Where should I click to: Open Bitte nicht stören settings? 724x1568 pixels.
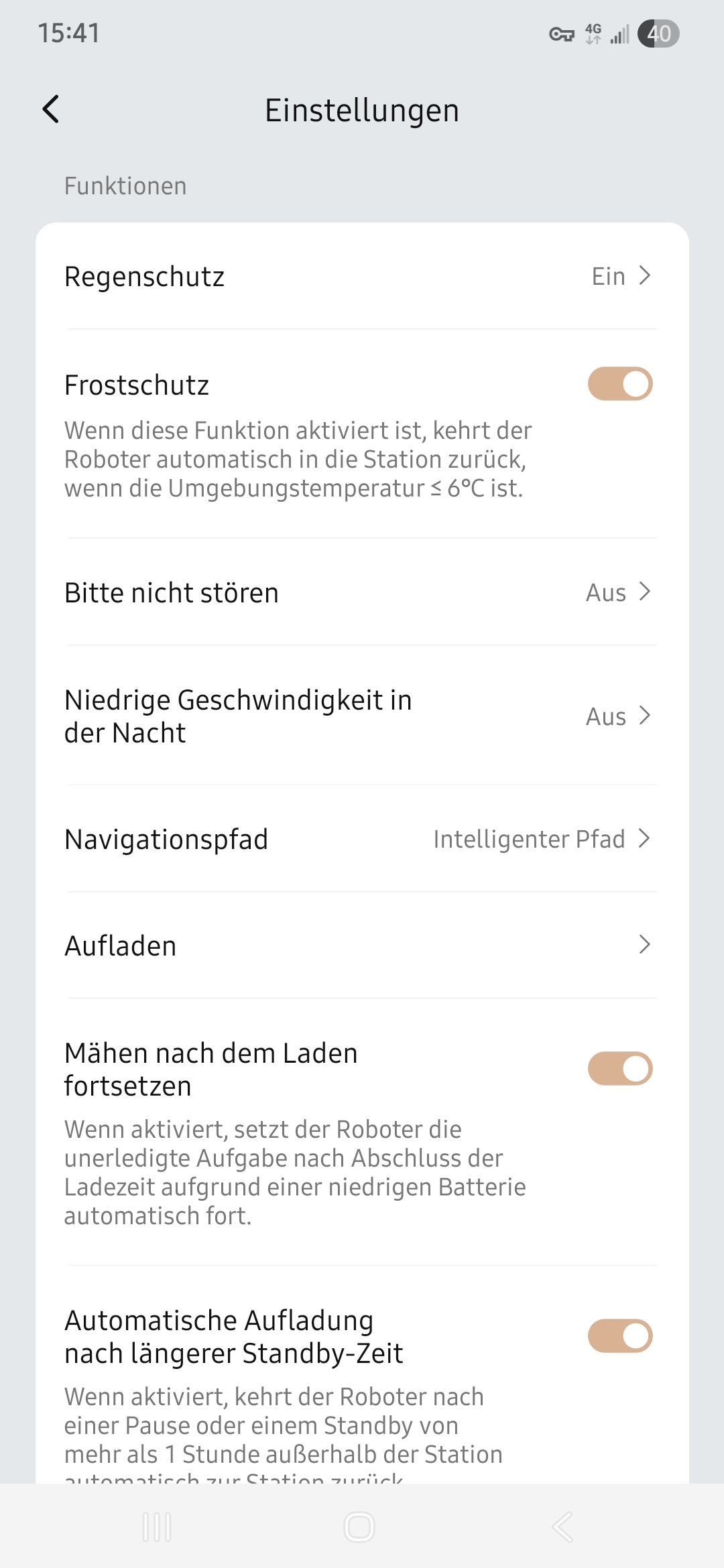(x=362, y=592)
